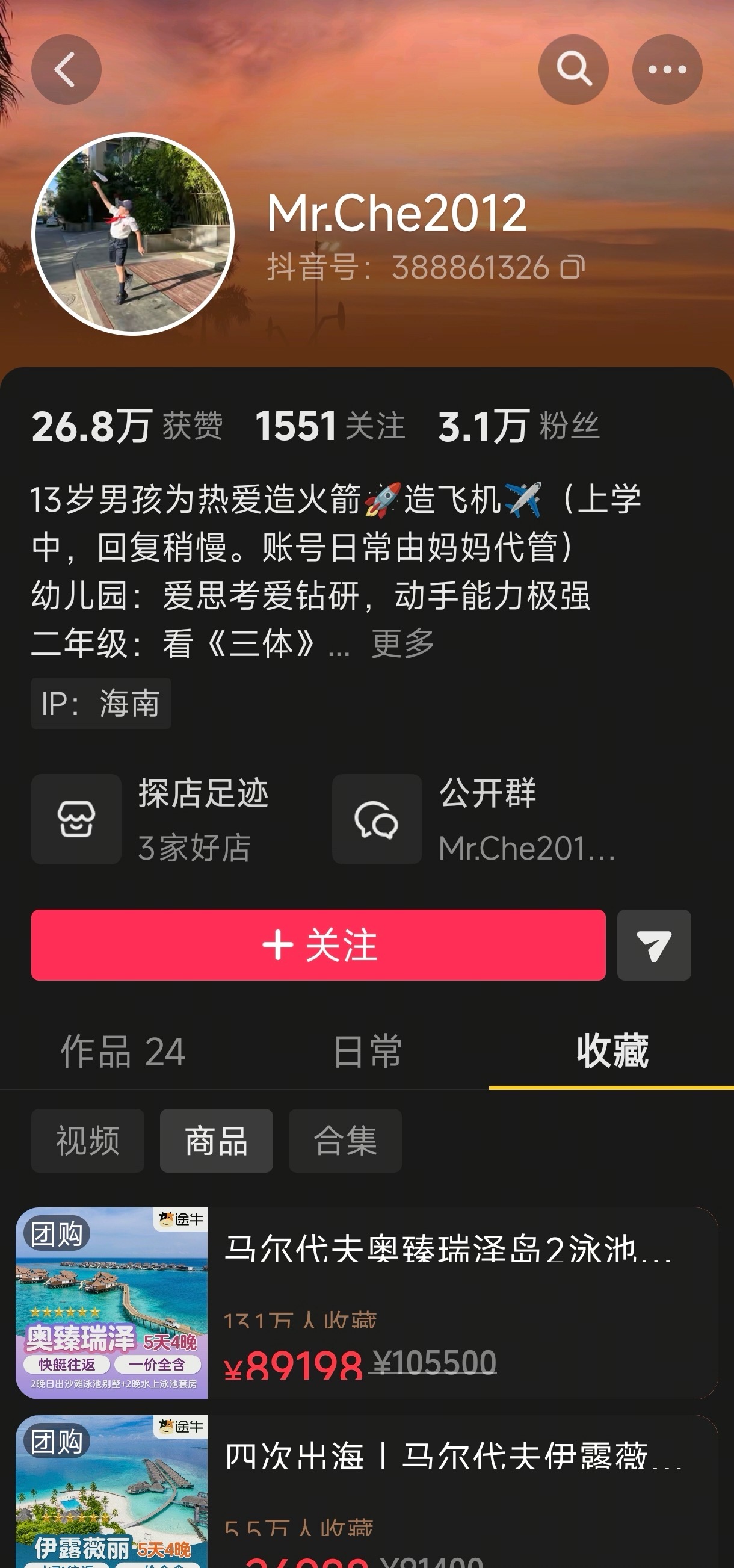Viewport: 734px width, 1568px height.
Task: Select the 收藏 tab
Action: tap(612, 1052)
